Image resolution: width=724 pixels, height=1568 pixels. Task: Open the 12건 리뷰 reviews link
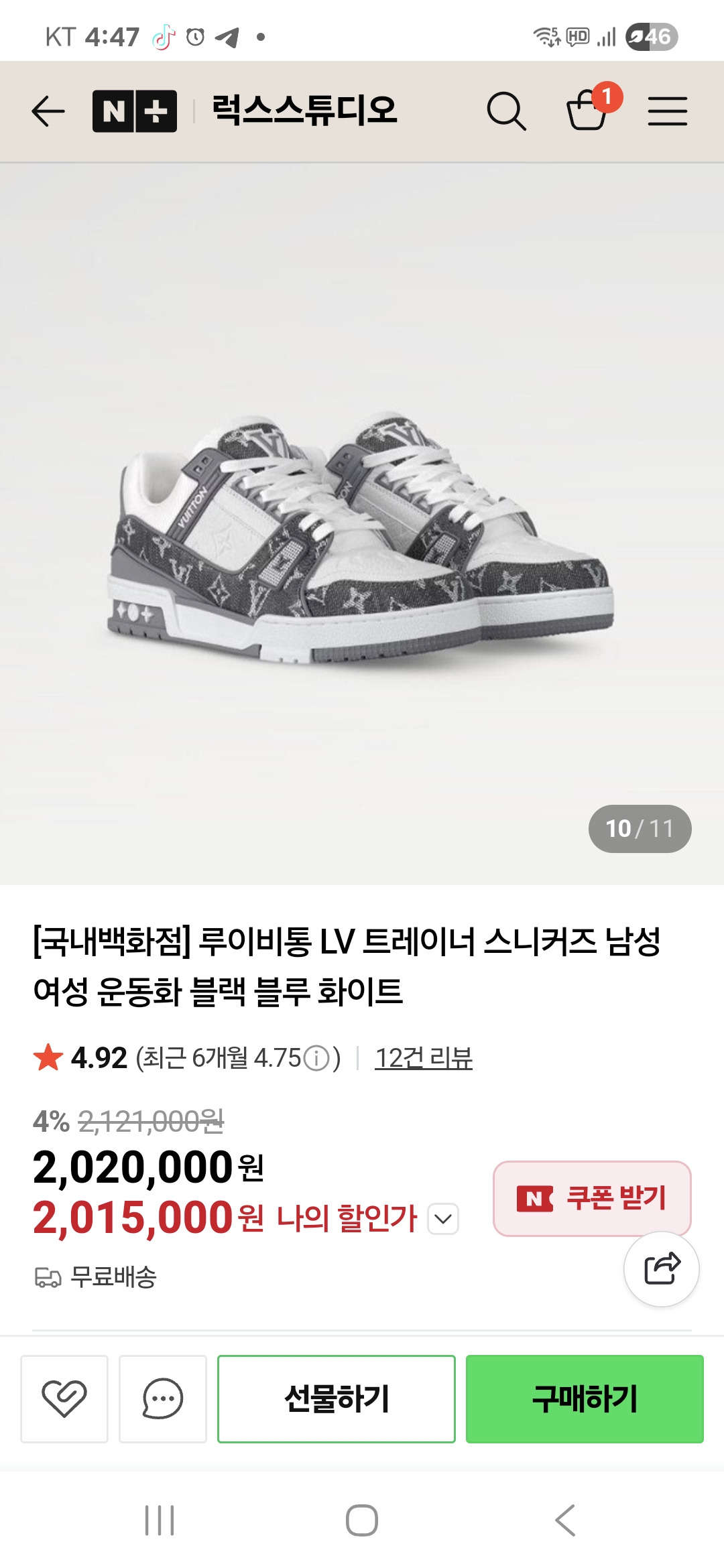click(423, 1058)
